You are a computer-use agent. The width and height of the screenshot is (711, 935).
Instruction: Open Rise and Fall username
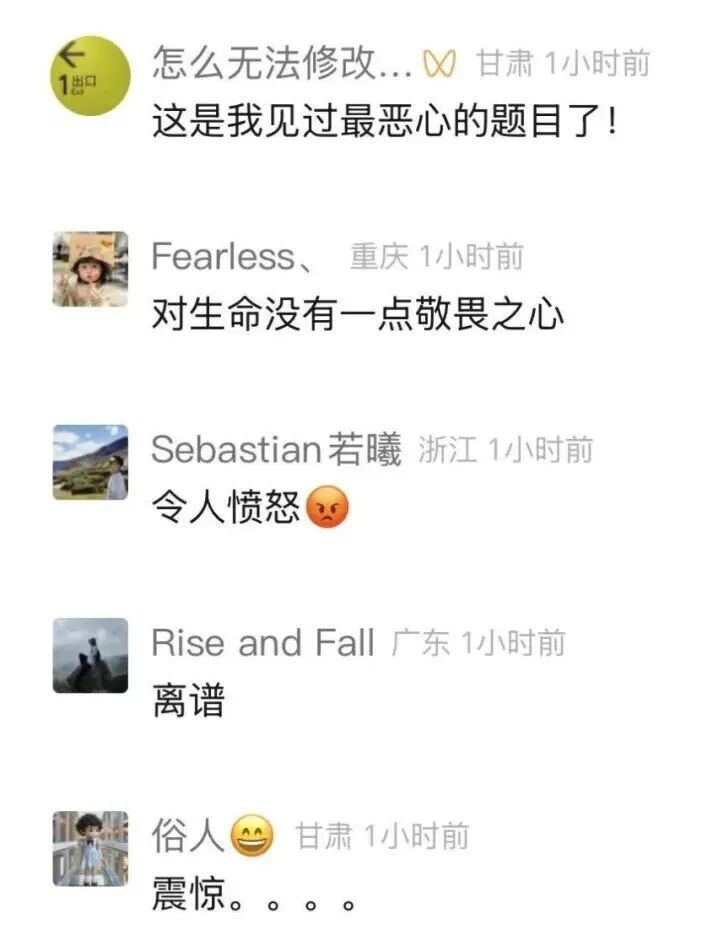pos(263,643)
